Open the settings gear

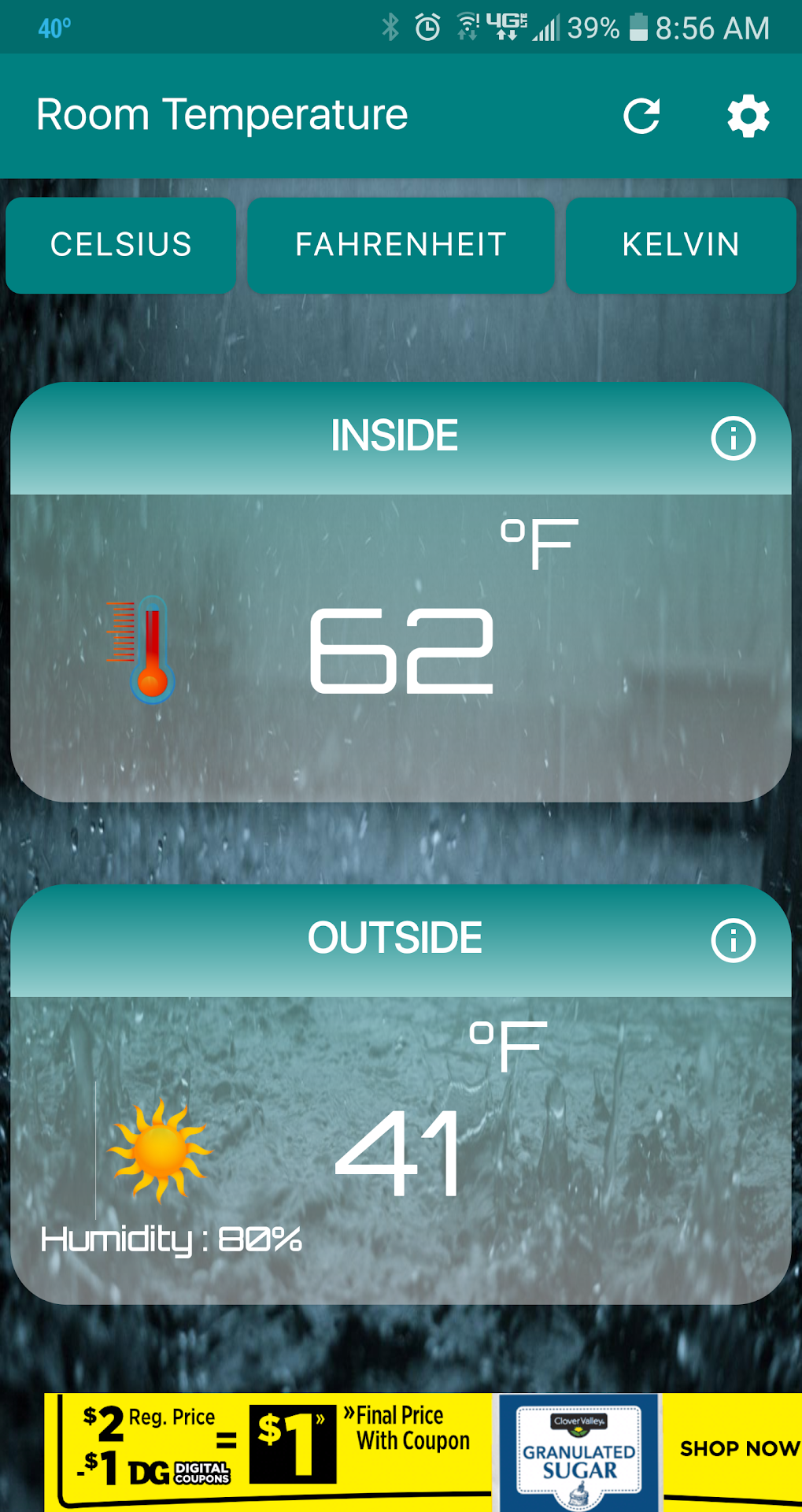tap(748, 117)
